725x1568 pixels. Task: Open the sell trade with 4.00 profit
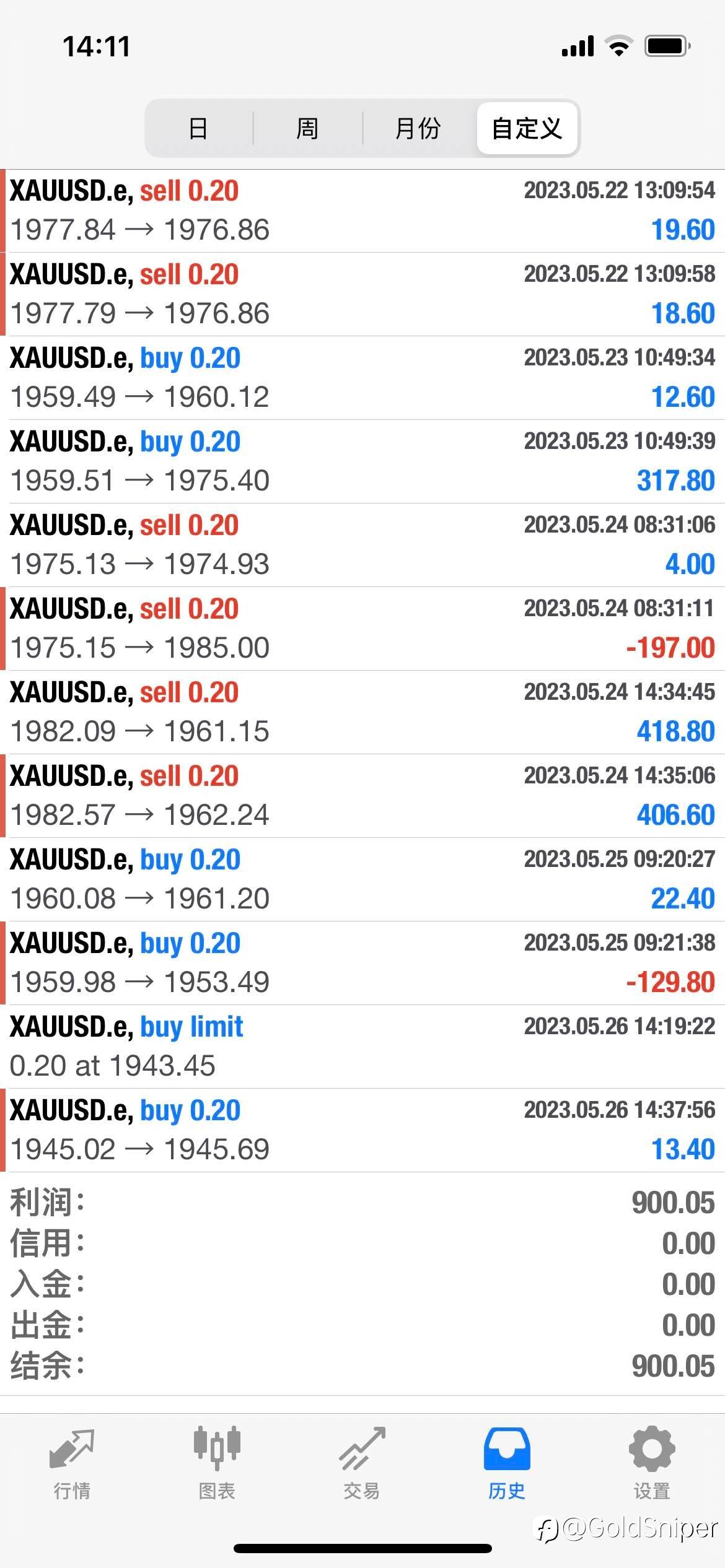pos(362,545)
